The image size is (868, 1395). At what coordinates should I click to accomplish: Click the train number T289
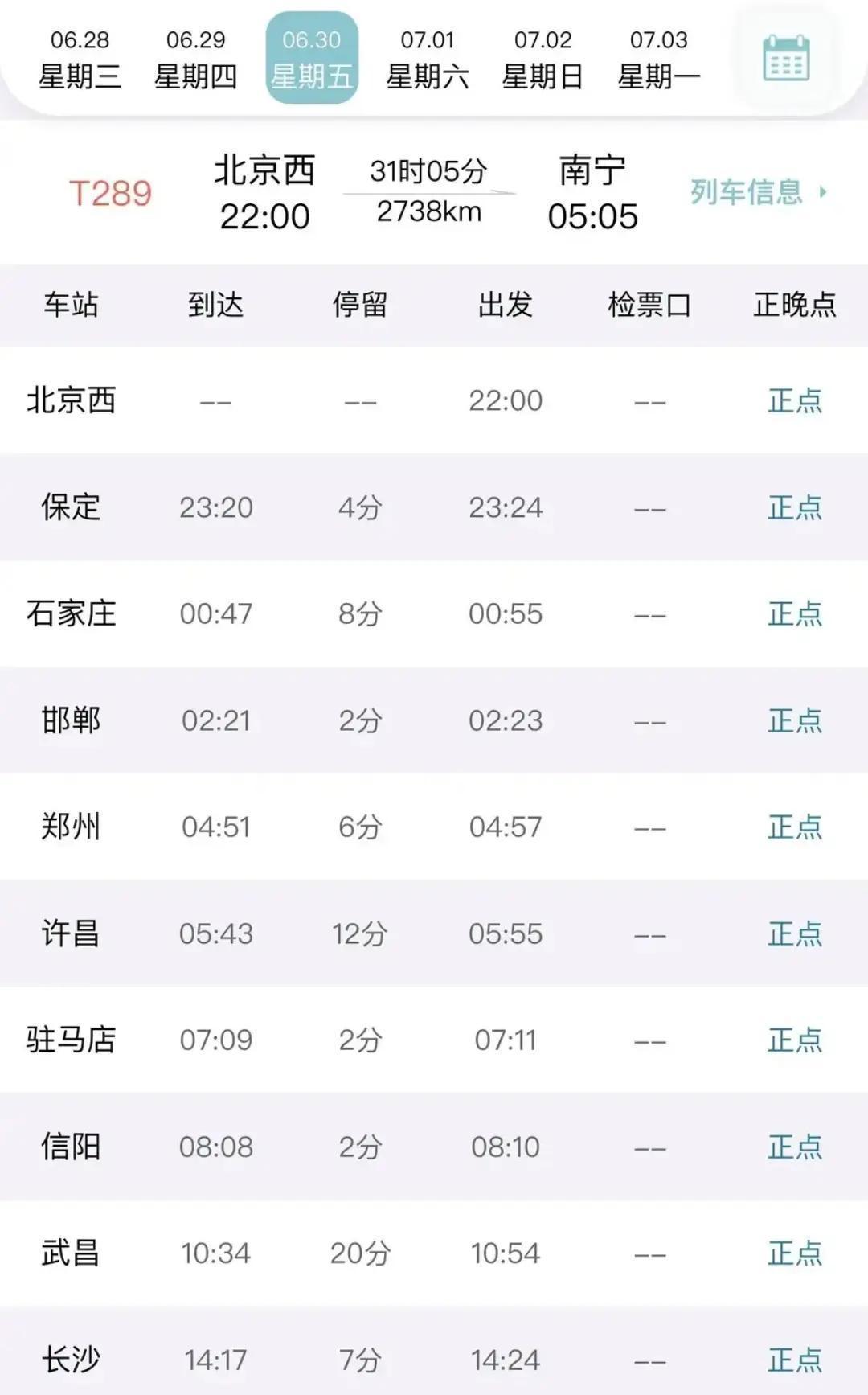[110, 192]
